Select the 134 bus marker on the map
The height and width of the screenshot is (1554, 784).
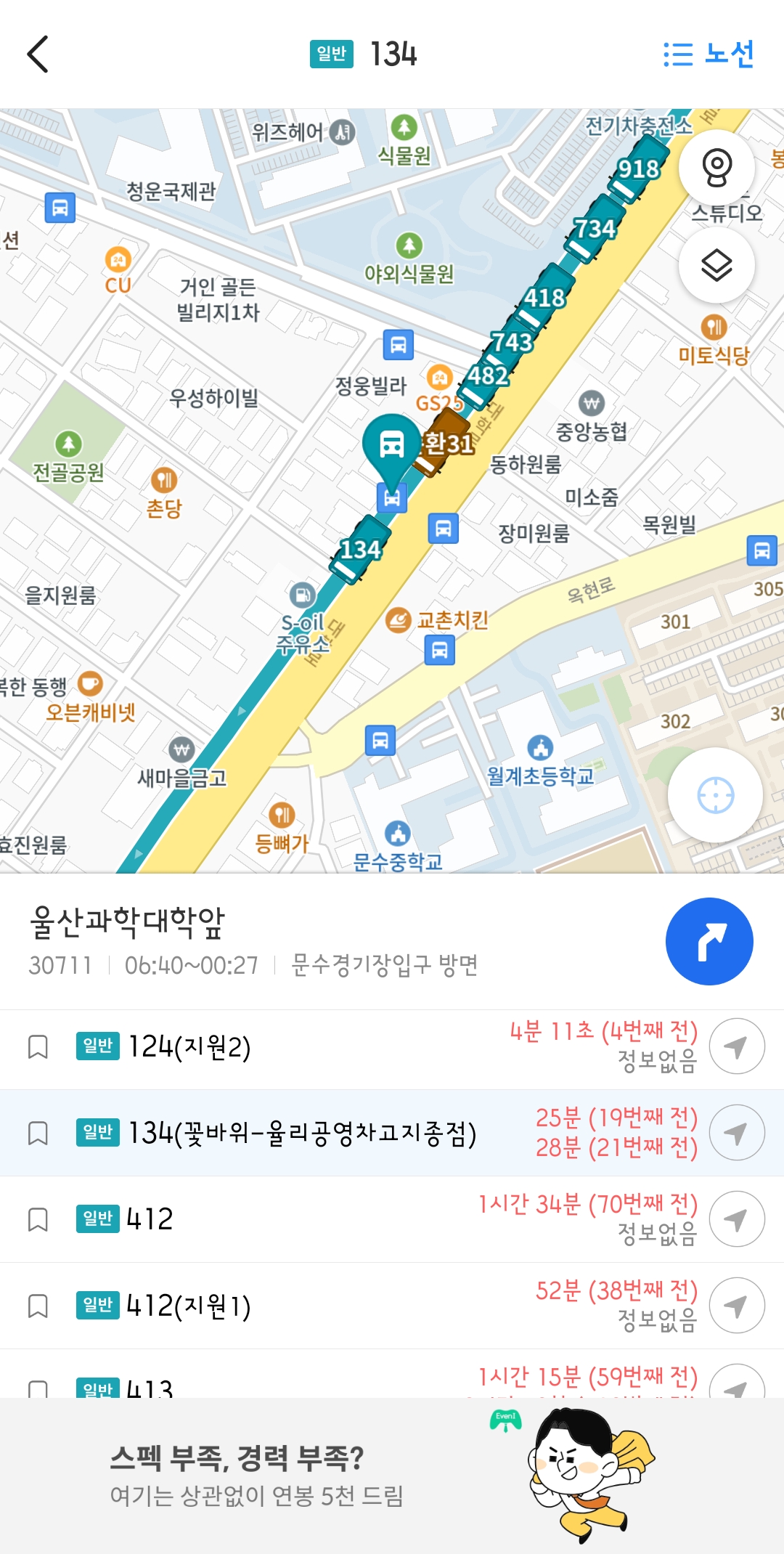coord(360,550)
